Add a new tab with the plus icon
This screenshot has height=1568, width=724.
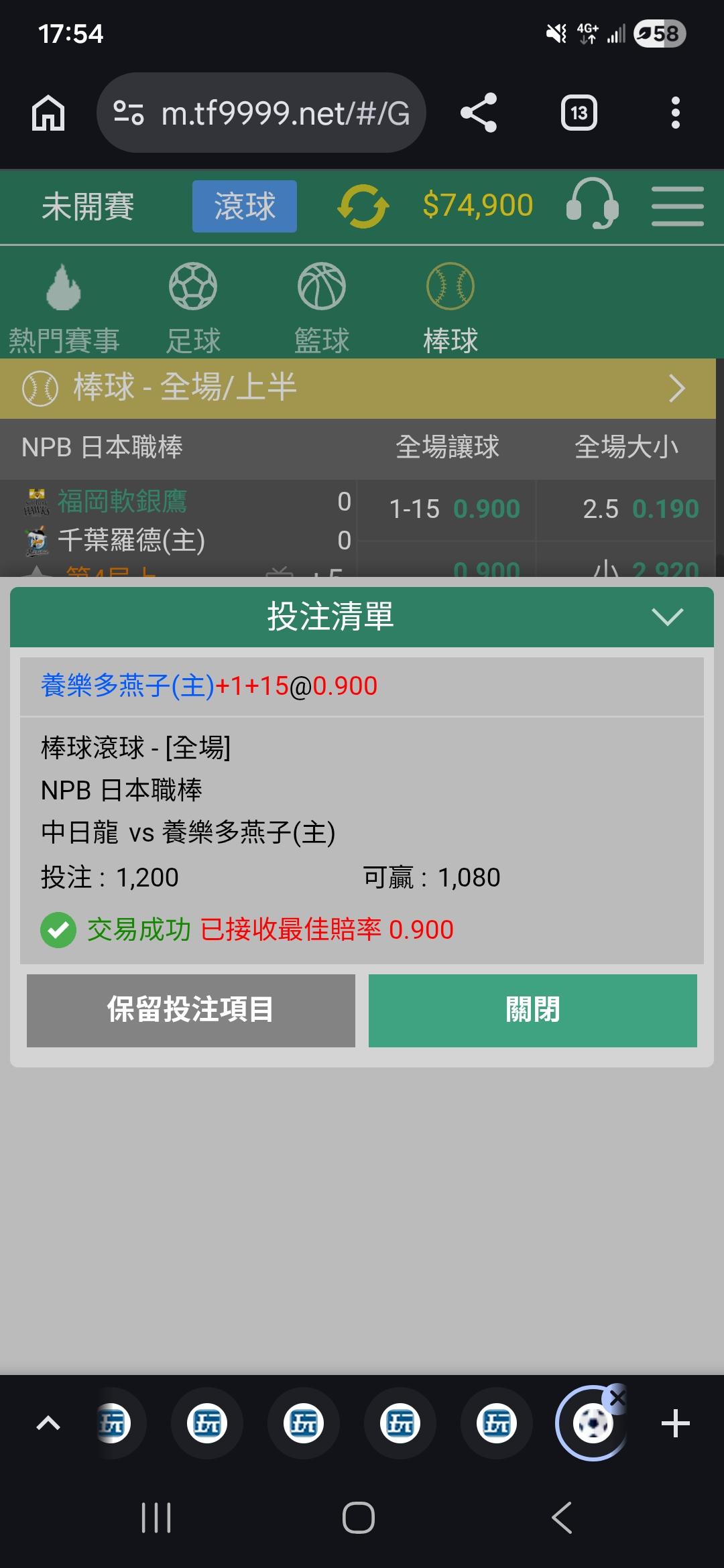tap(676, 1424)
